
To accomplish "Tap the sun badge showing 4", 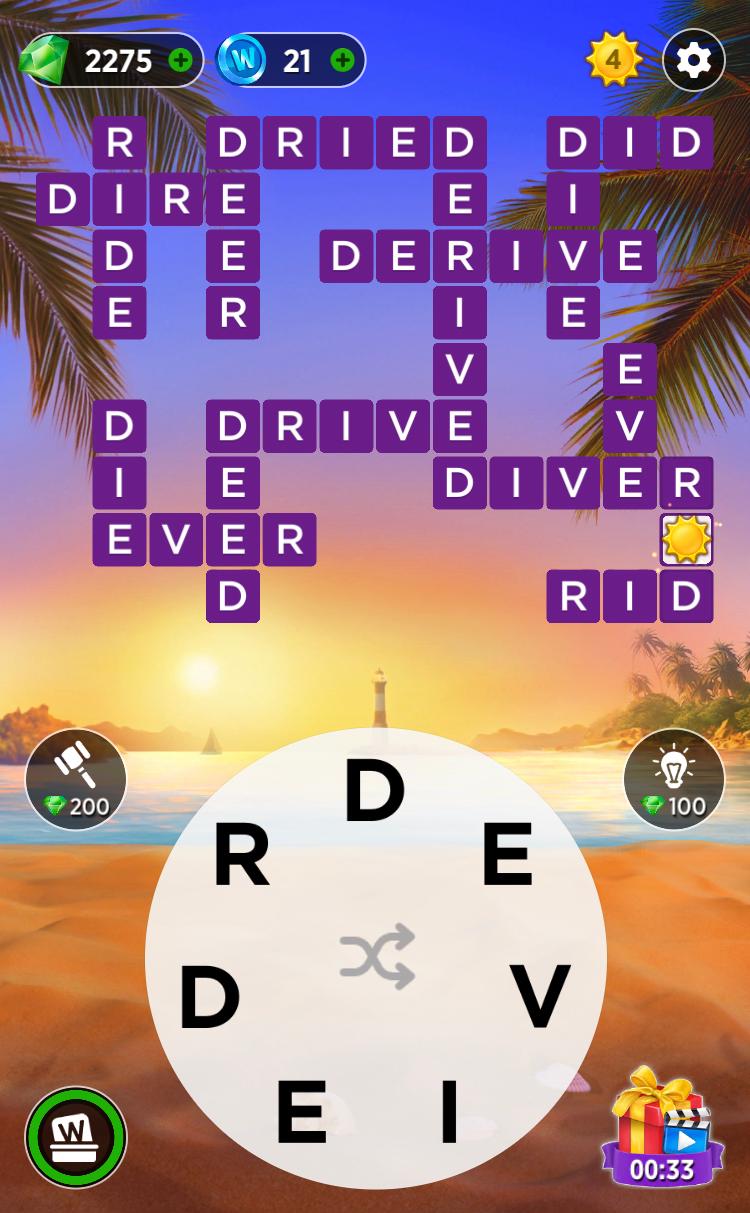I will tap(613, 61).
